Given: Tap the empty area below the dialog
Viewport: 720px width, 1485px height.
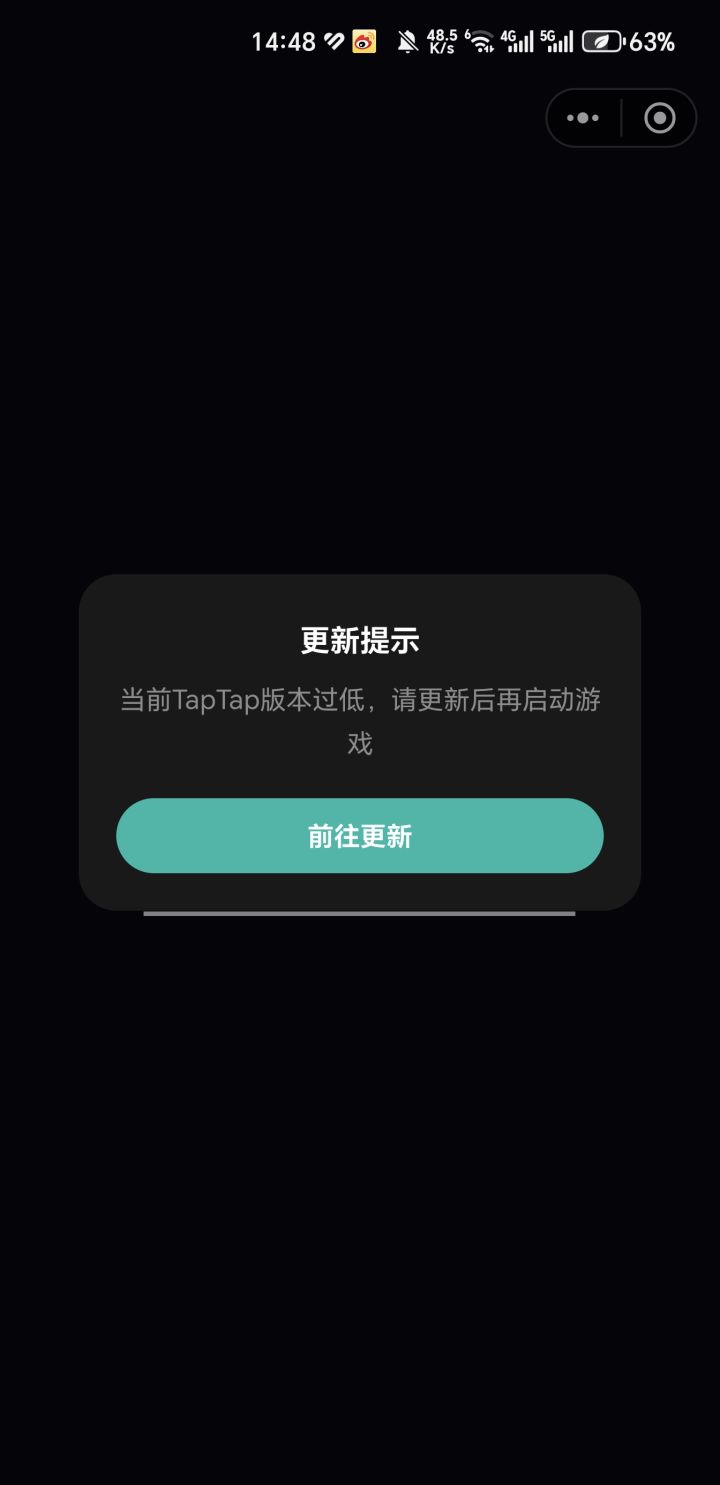Looking at the screenshot, I should (x=360, y=1150).
